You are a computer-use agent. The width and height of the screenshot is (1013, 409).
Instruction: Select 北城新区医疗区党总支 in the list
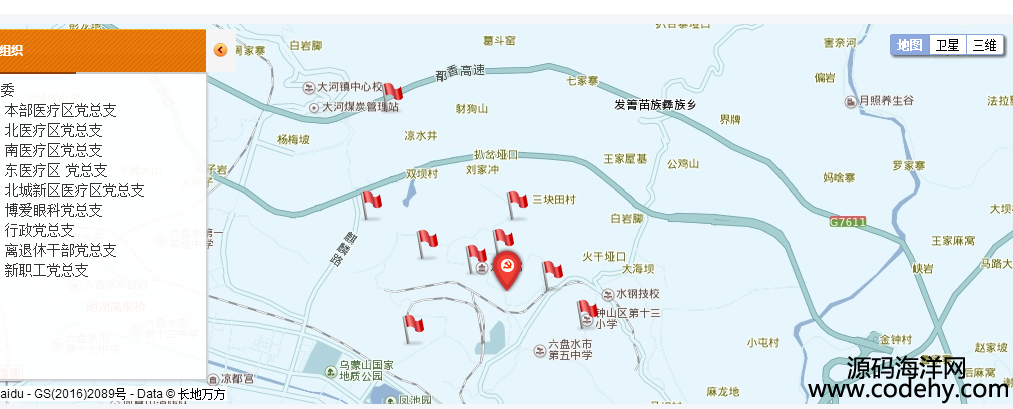click(74, 190)
